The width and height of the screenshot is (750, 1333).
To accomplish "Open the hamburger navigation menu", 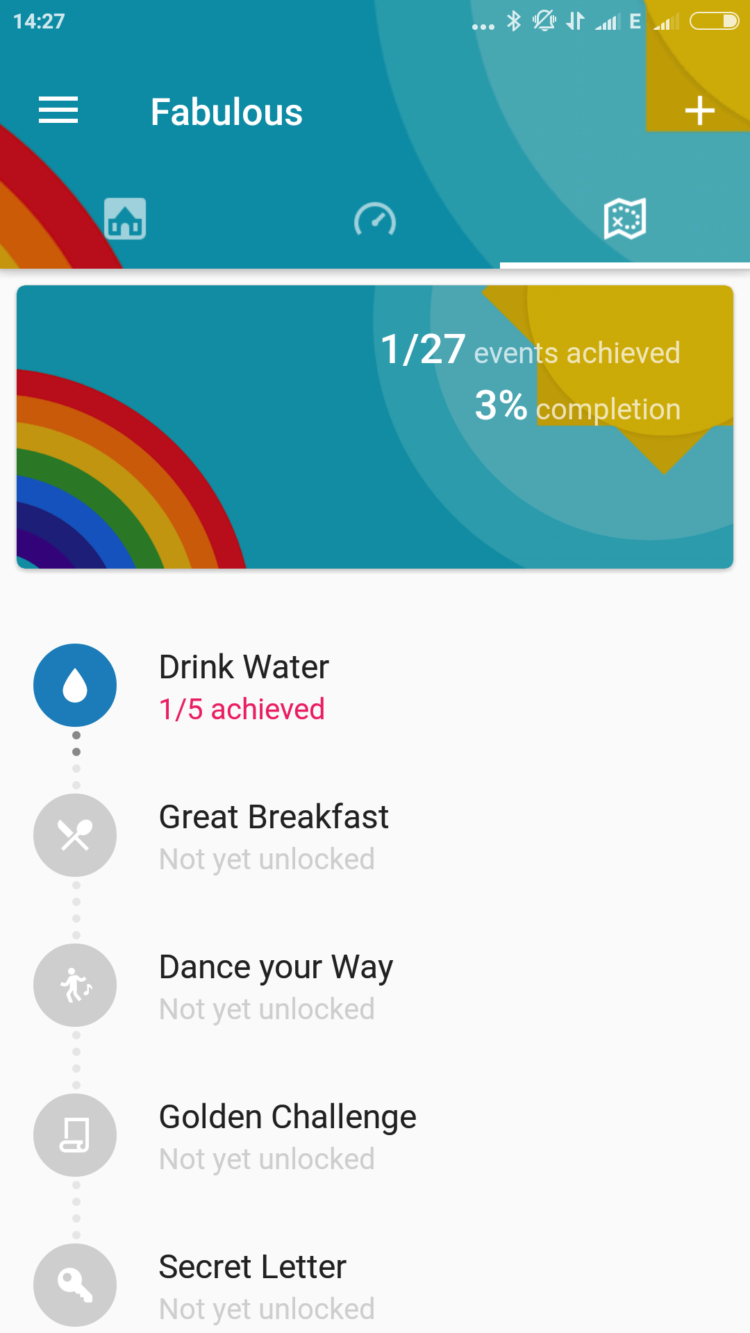I will (x=58, y=111).
